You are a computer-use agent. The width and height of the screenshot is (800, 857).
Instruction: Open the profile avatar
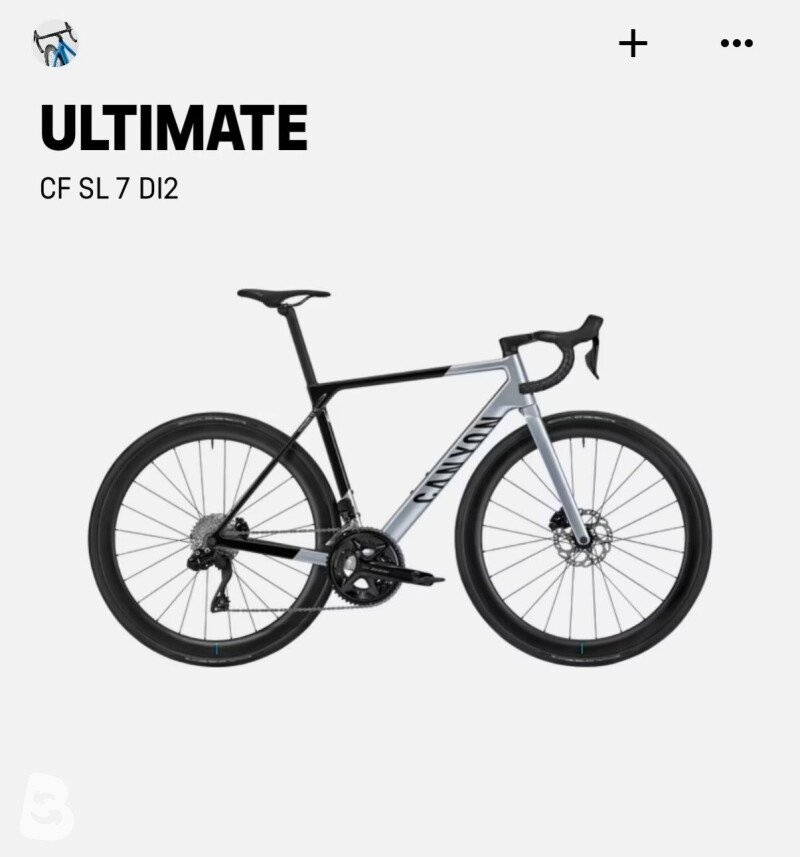56,43
